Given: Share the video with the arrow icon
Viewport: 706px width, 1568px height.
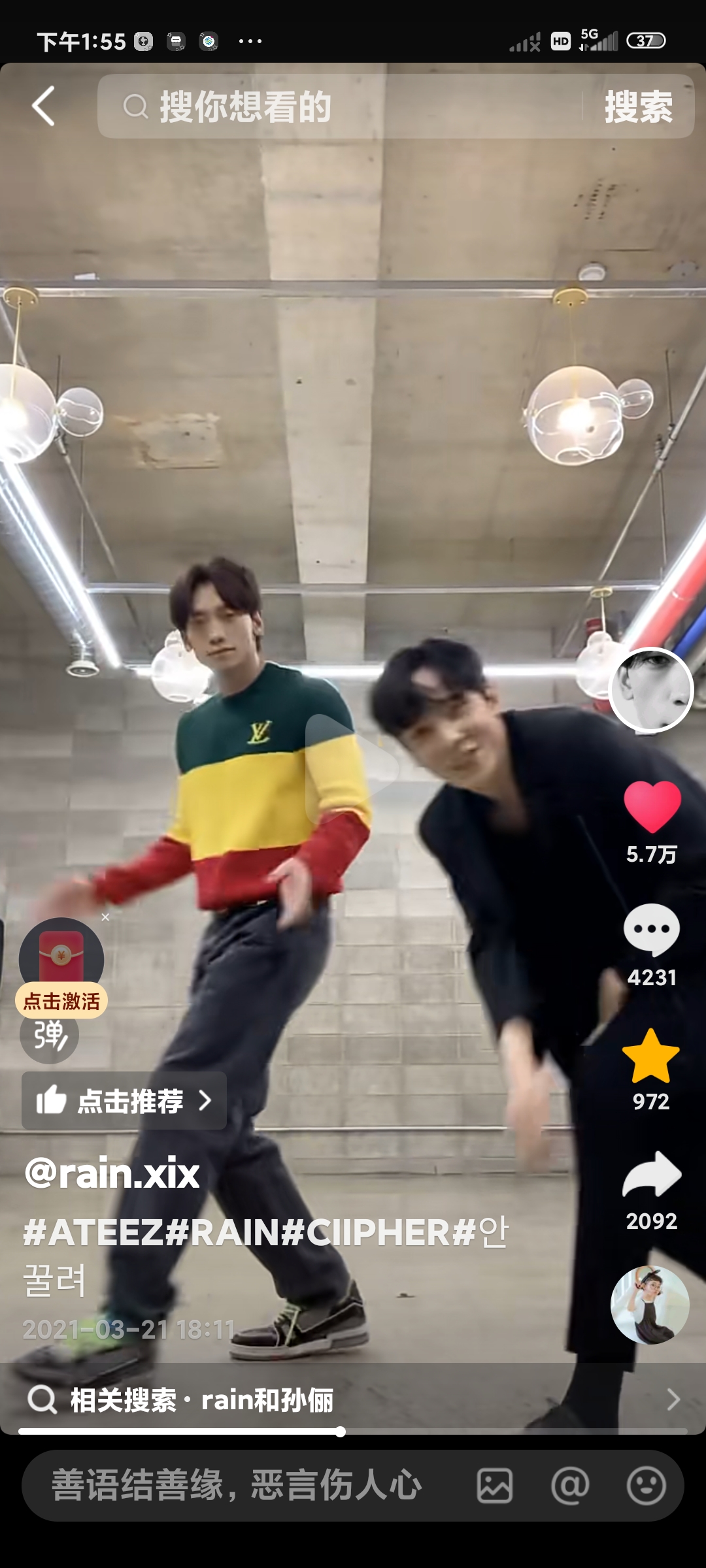Looking at the screenshot, I should [x=652, y=1174].
